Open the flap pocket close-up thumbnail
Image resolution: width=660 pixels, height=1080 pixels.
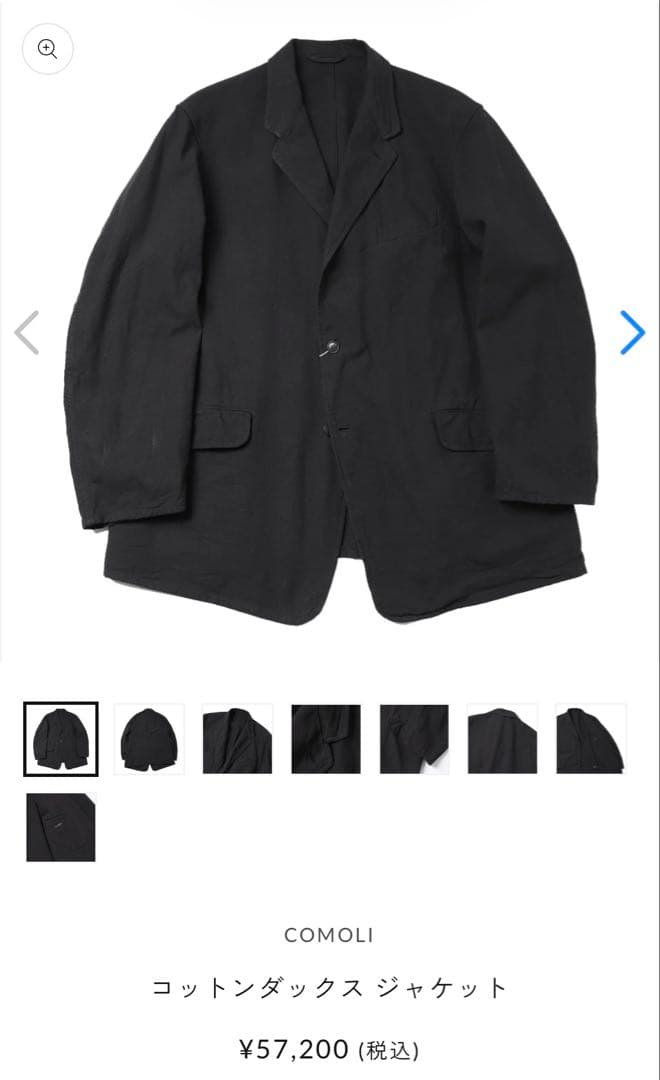tap(326, 739)
